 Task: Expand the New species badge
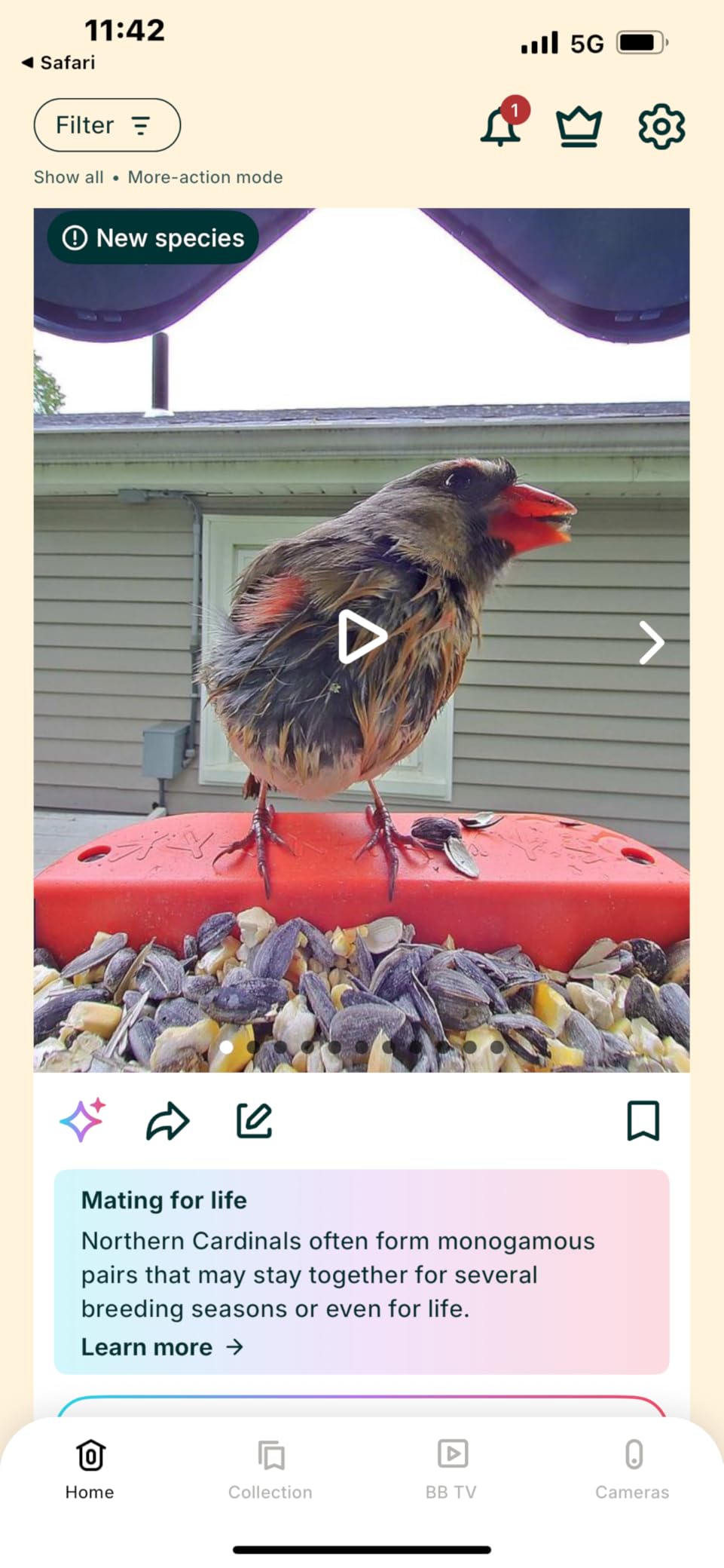[152, 237]
